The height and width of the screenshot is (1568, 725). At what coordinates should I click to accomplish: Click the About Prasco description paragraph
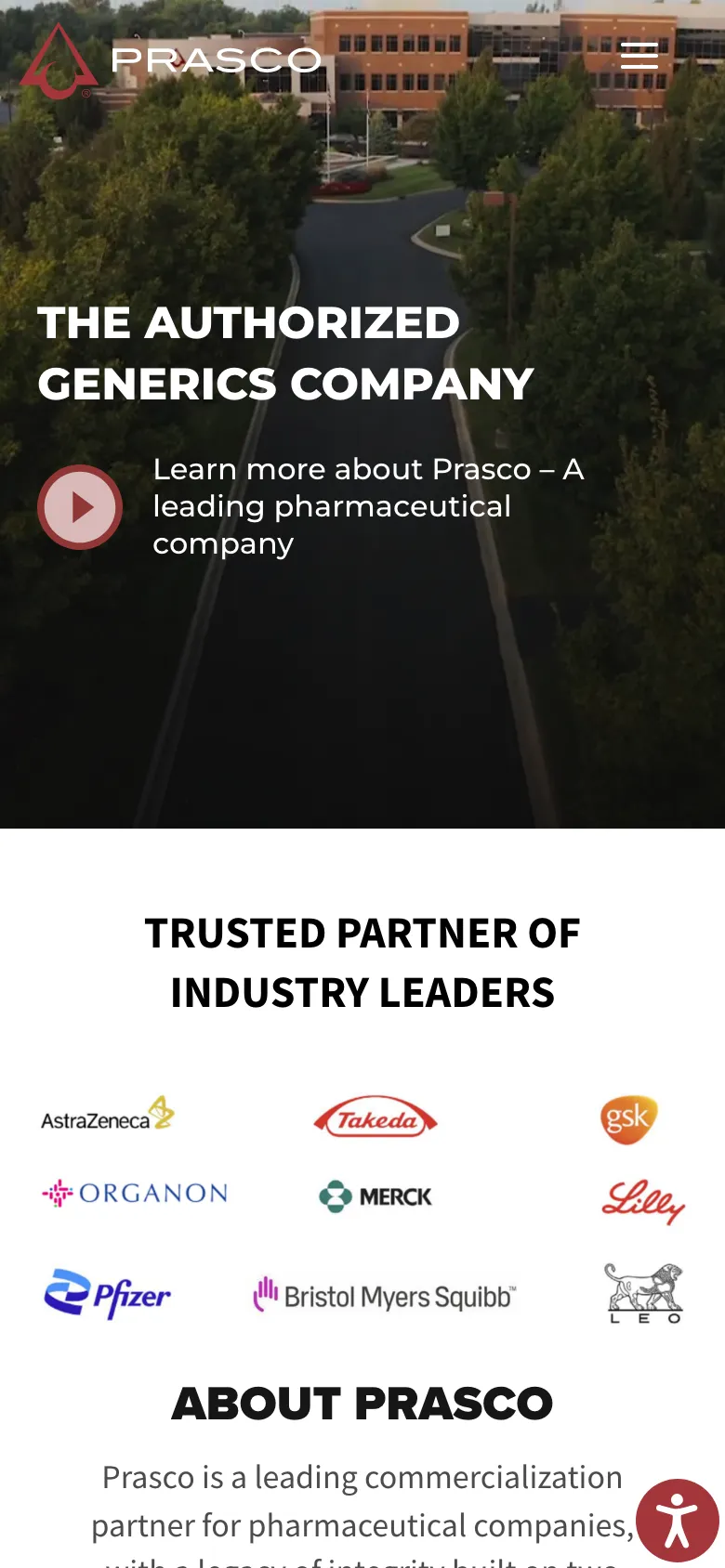362,1500
